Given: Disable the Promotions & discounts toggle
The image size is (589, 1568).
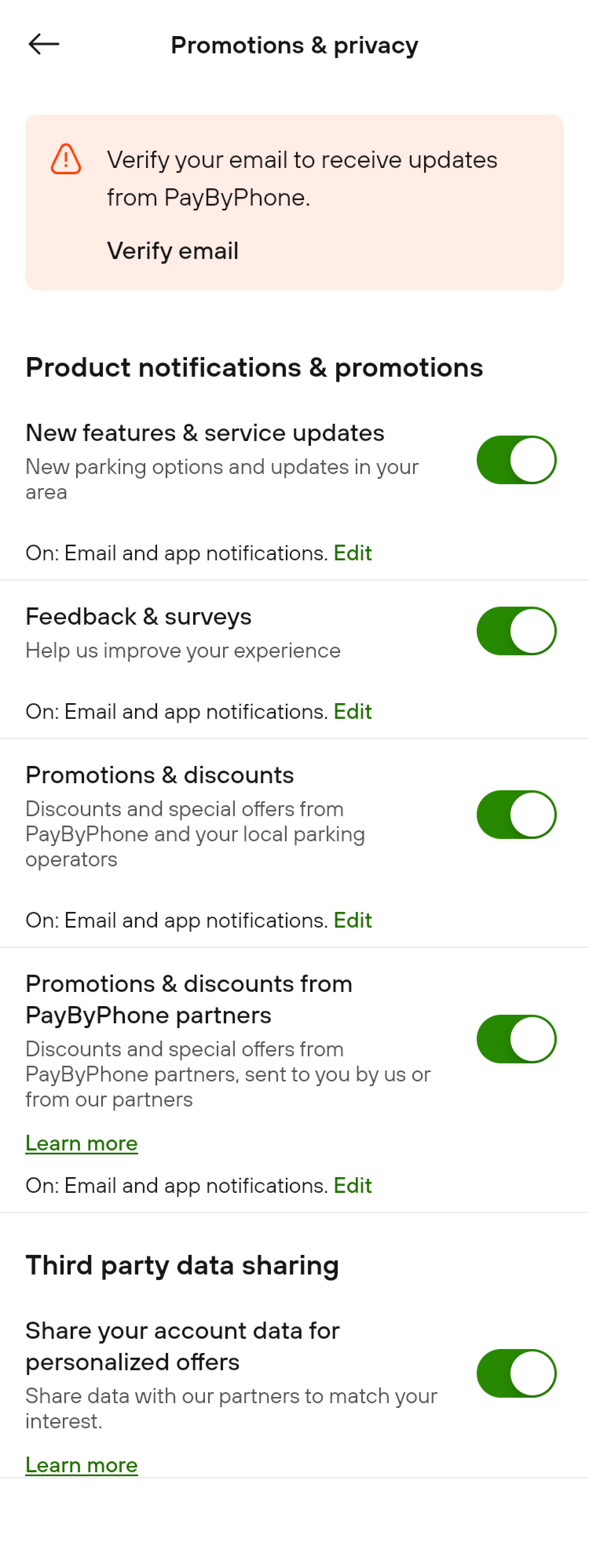Looking at the screenshot, I should (x=516, y=815).
